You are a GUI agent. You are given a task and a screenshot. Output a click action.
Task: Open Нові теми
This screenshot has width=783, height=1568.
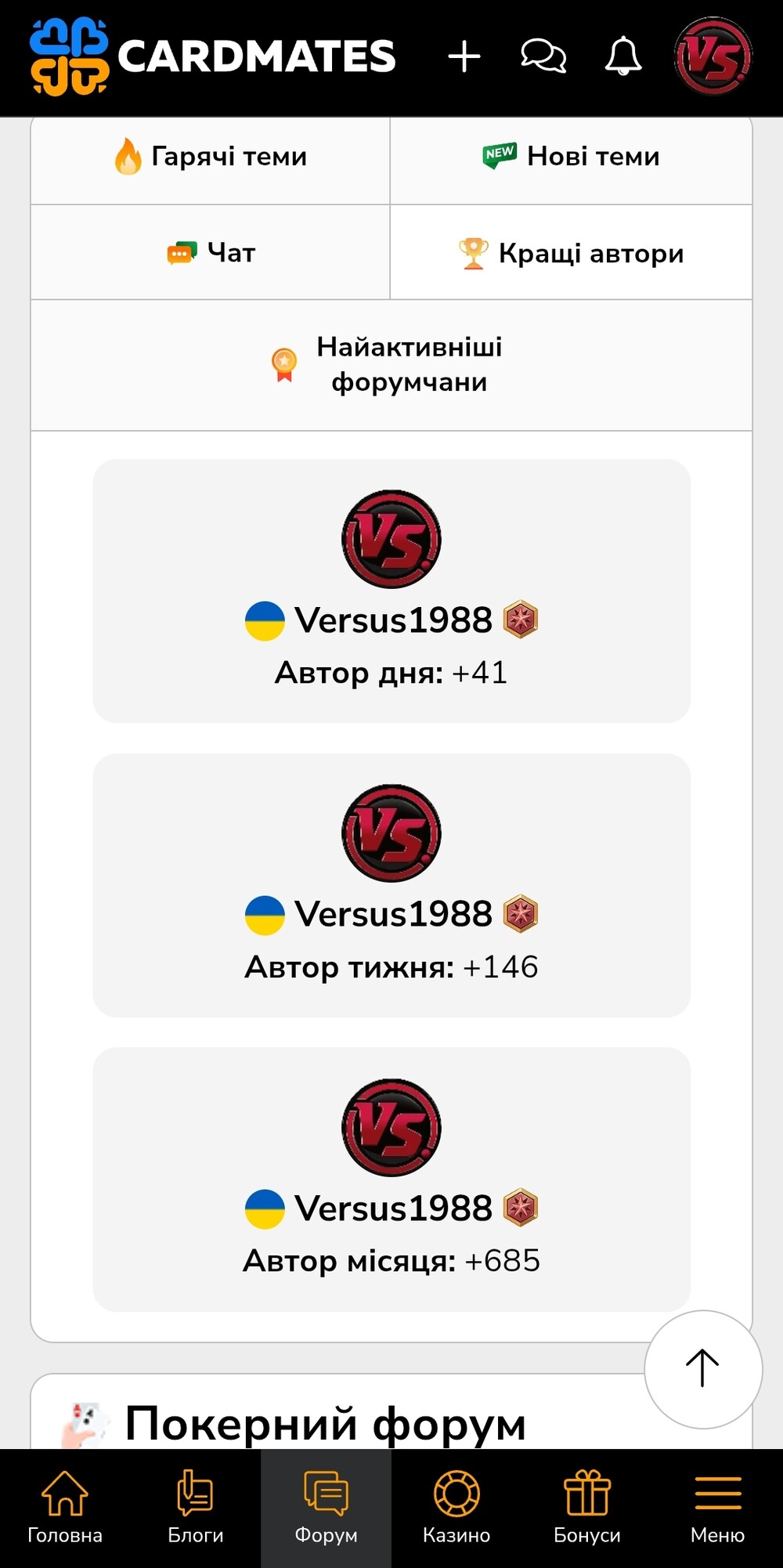point(572,157)
